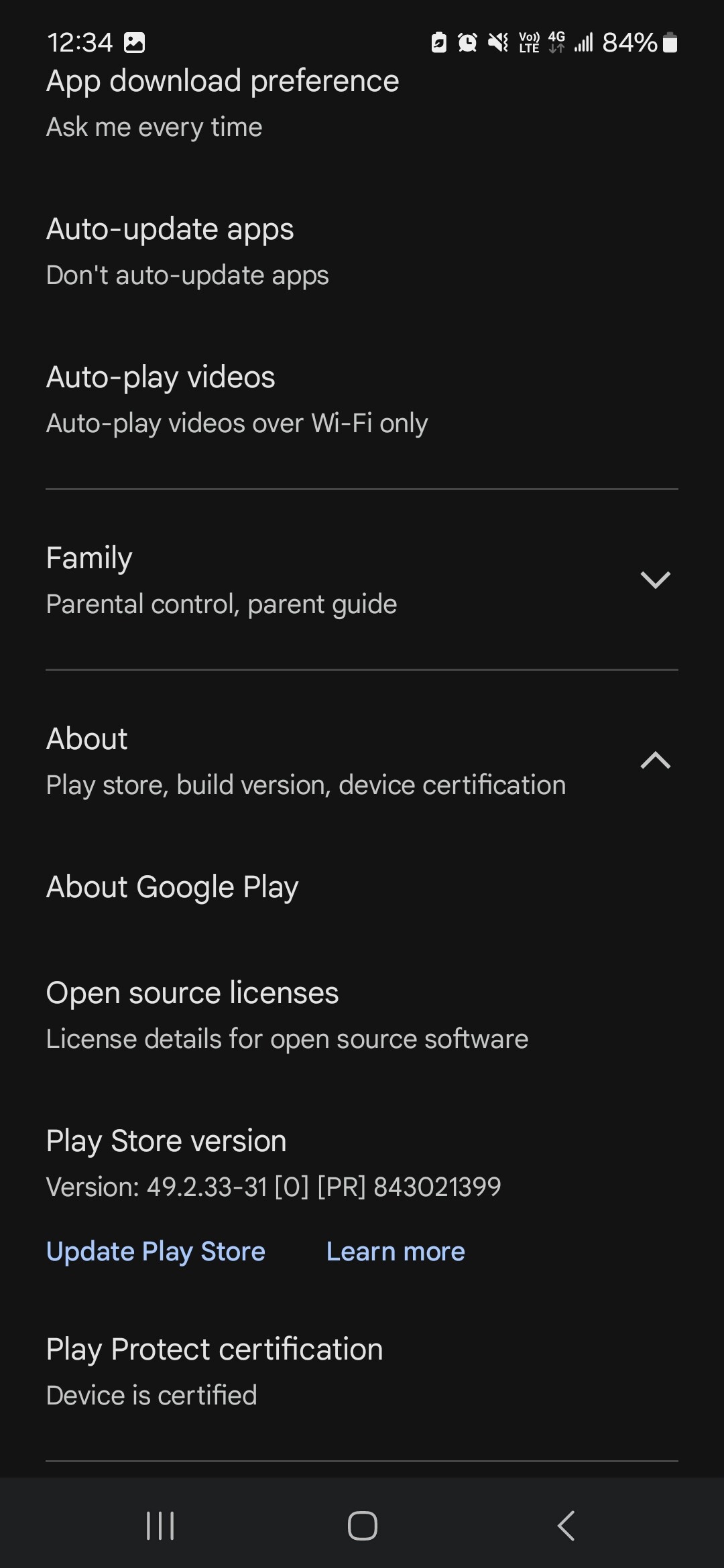The height and width of the screenshot is (1568, 724).
Task: Open Auto-update apps setting
Action: pos(188,251)
